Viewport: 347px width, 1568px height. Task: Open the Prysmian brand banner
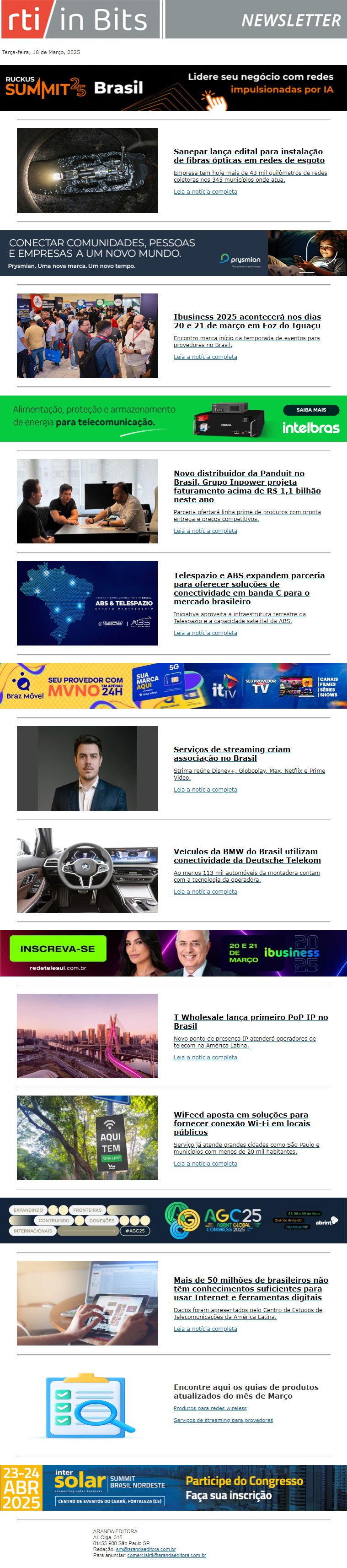[x=173, y=253]
